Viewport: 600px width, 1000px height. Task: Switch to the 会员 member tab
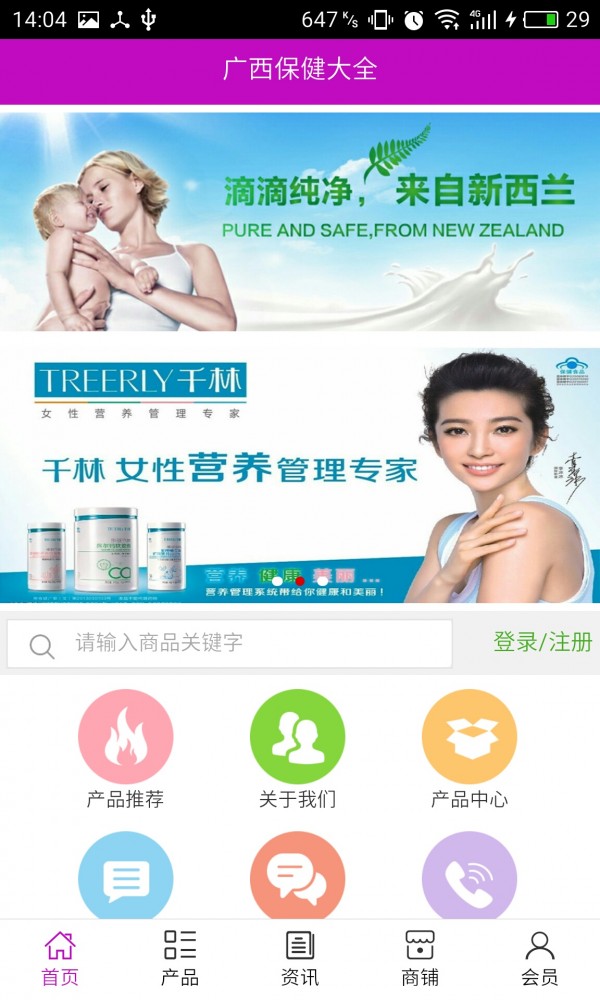tap(540, 958)
